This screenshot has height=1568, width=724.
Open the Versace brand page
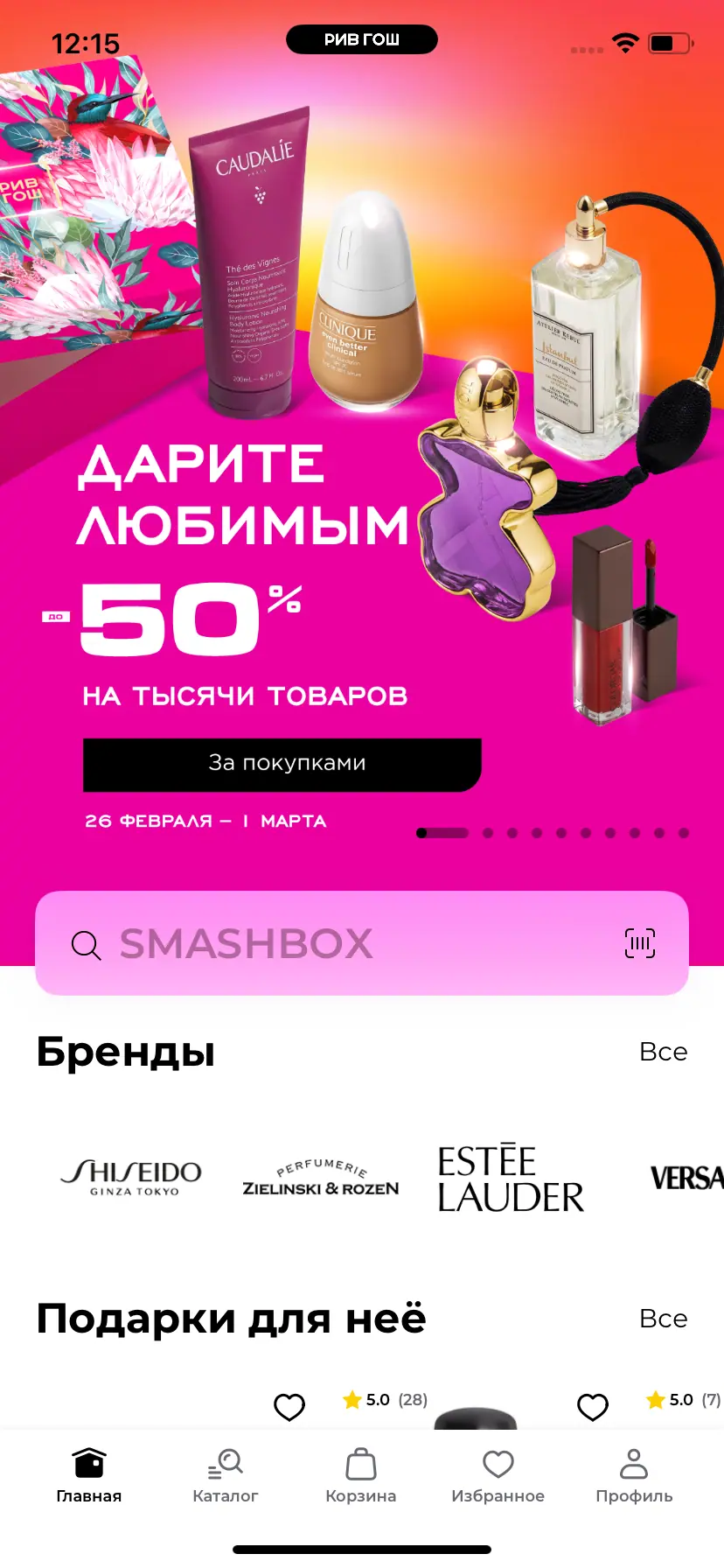686,1178
